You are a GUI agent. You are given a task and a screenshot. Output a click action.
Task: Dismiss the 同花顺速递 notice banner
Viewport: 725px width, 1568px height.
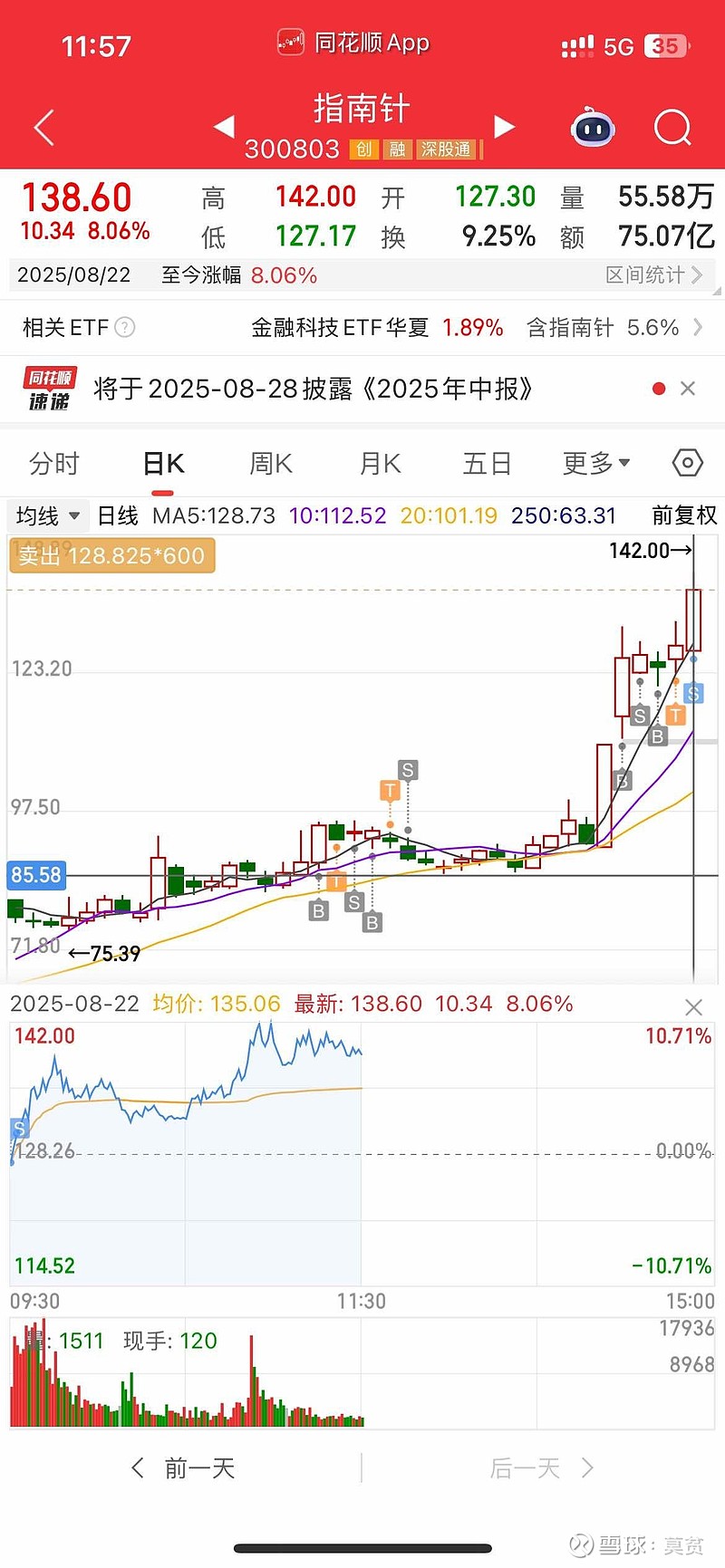coord(688,389)
